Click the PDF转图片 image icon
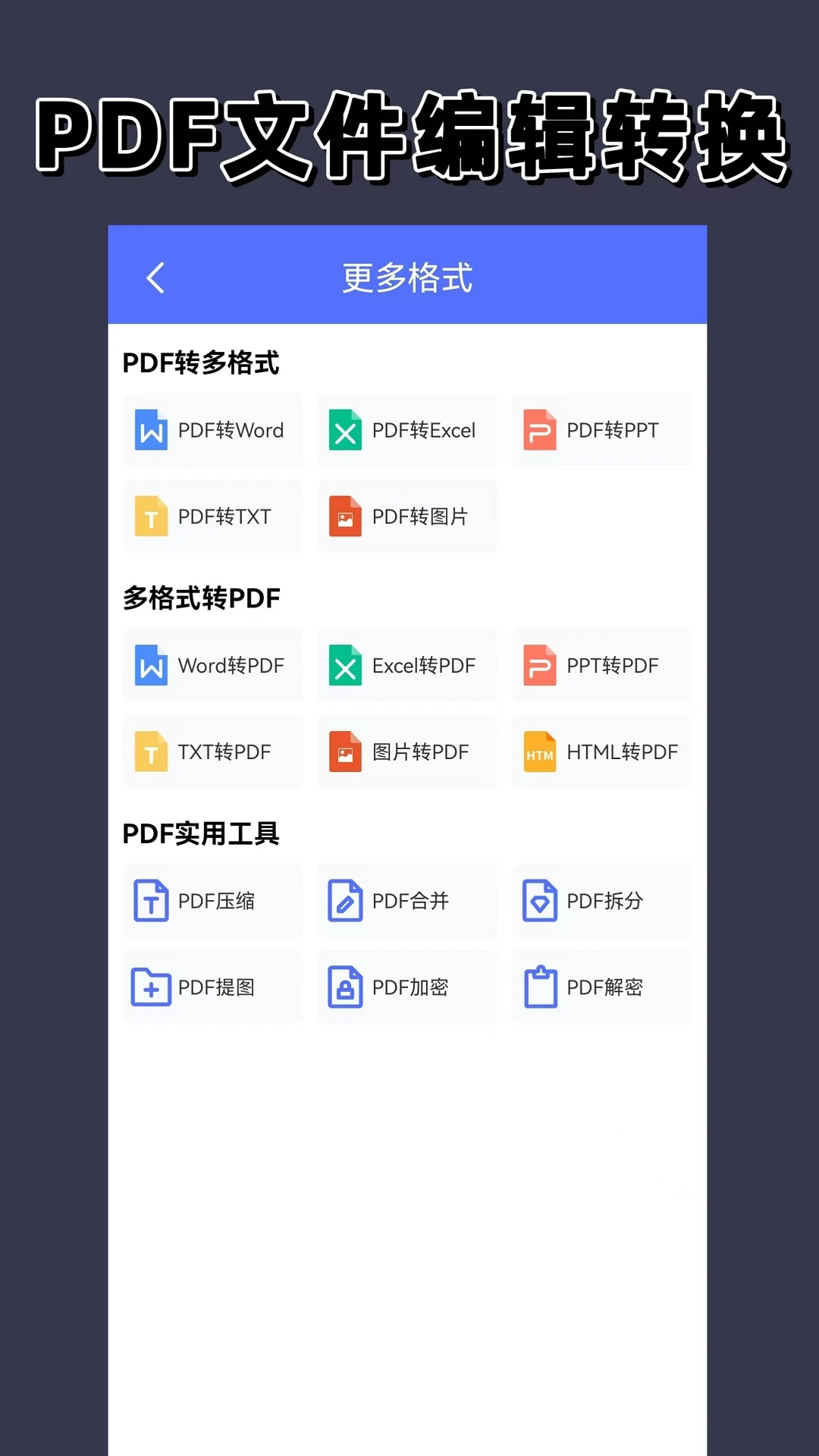The width and height of the screenshot is (819, 1456). pos(346,516)
